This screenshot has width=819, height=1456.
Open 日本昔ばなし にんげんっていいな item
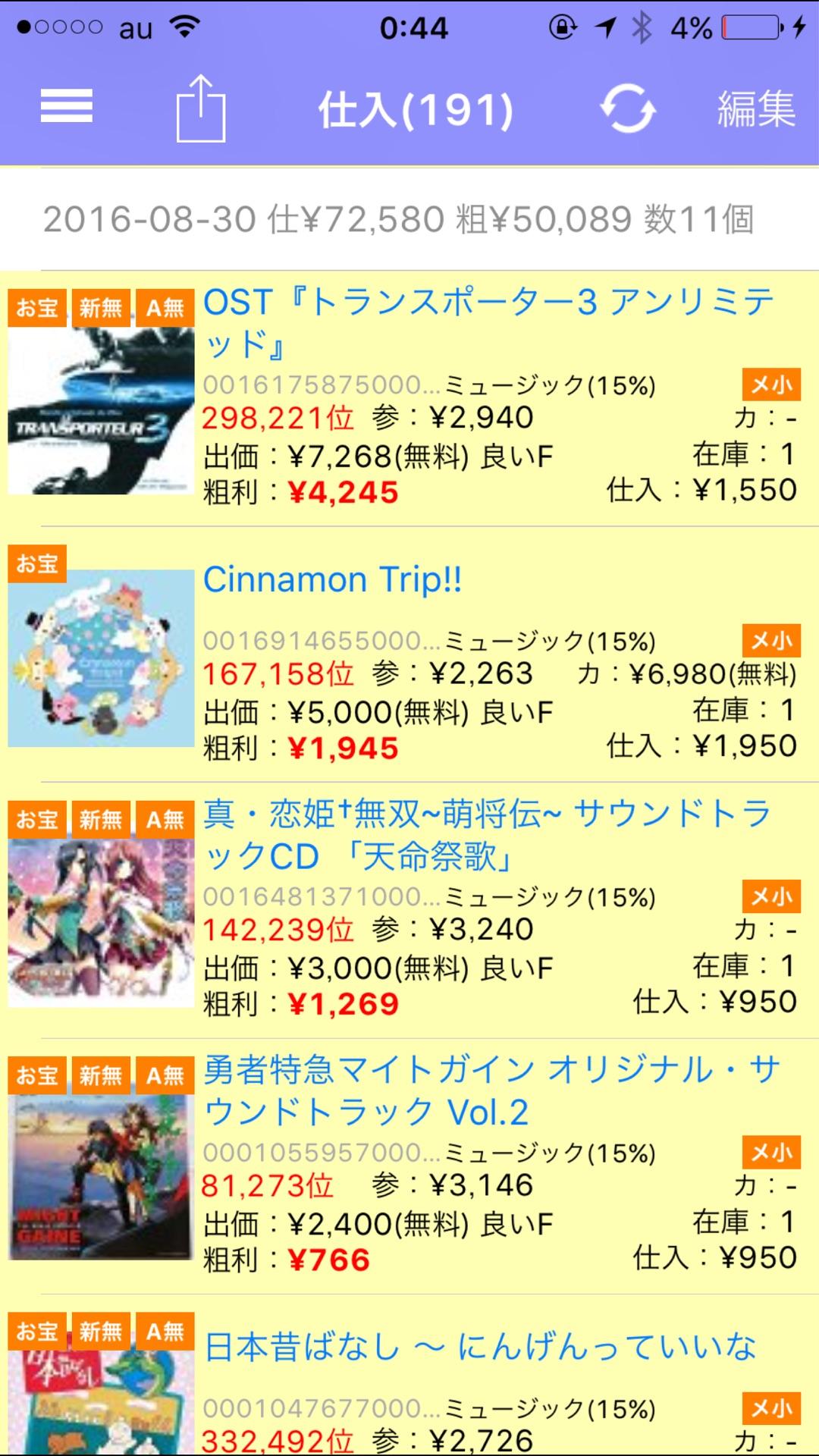click(479, 1347)
